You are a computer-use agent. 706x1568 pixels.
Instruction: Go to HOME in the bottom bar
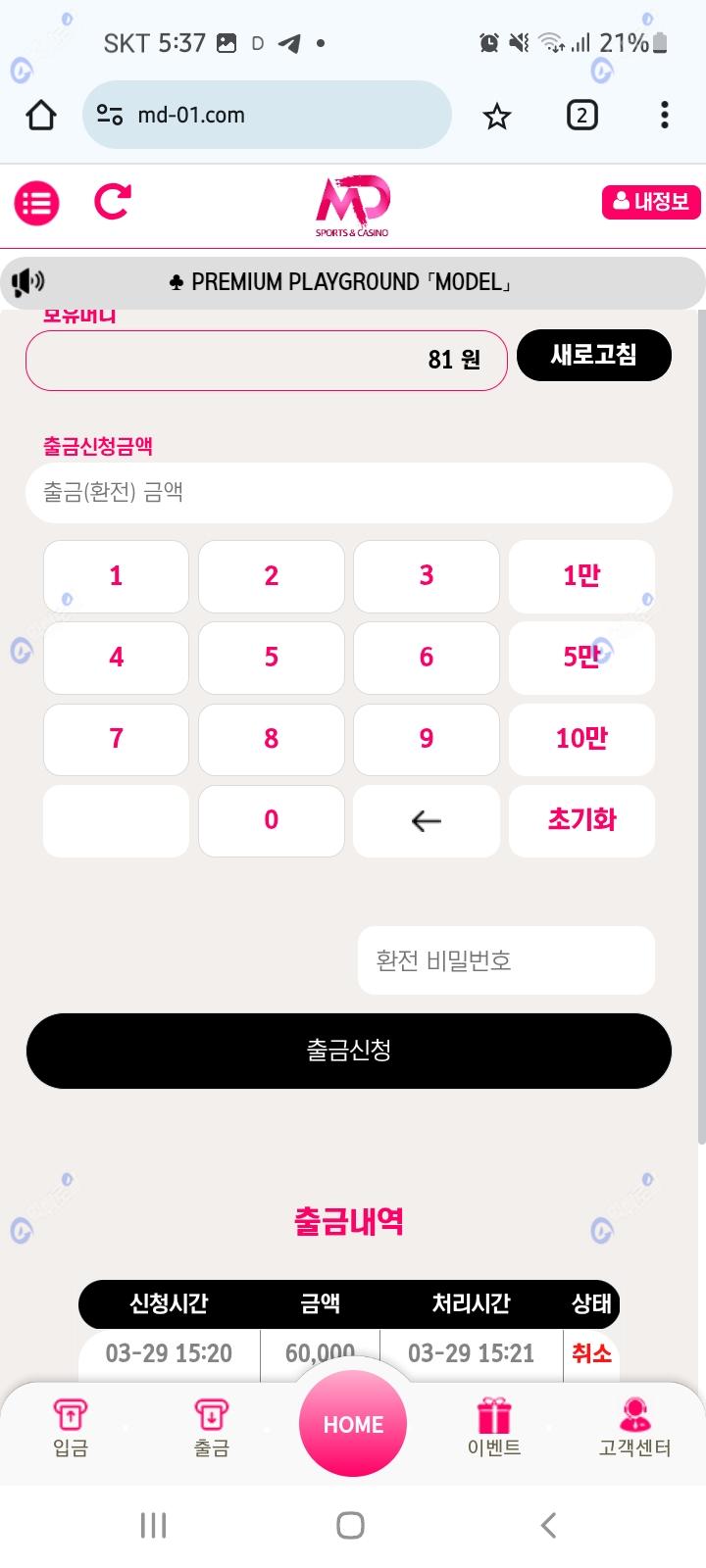pos(353,1424)
